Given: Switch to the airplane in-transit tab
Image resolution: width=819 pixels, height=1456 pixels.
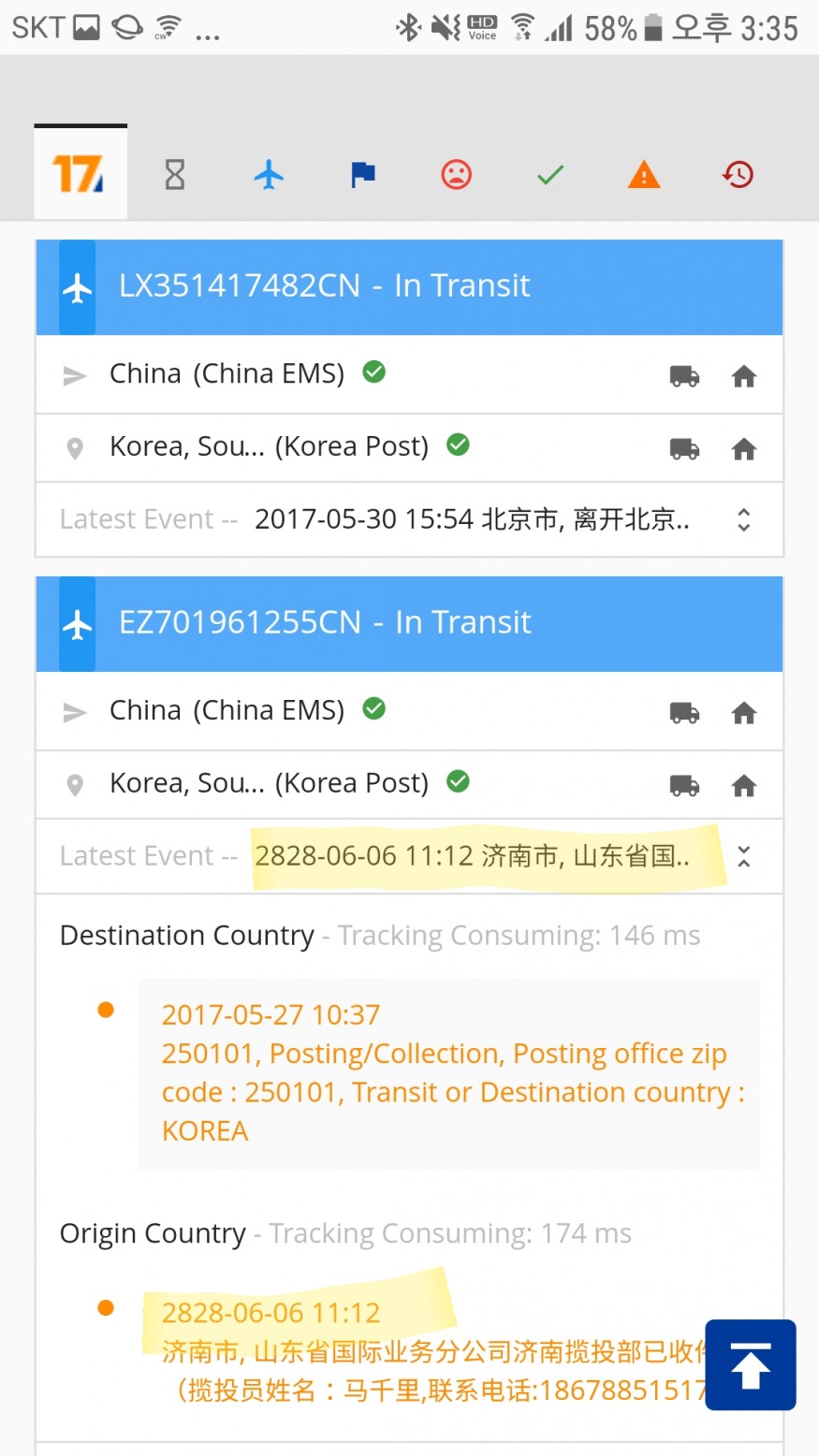Looking at the screenshot, I should coord(269,174).
